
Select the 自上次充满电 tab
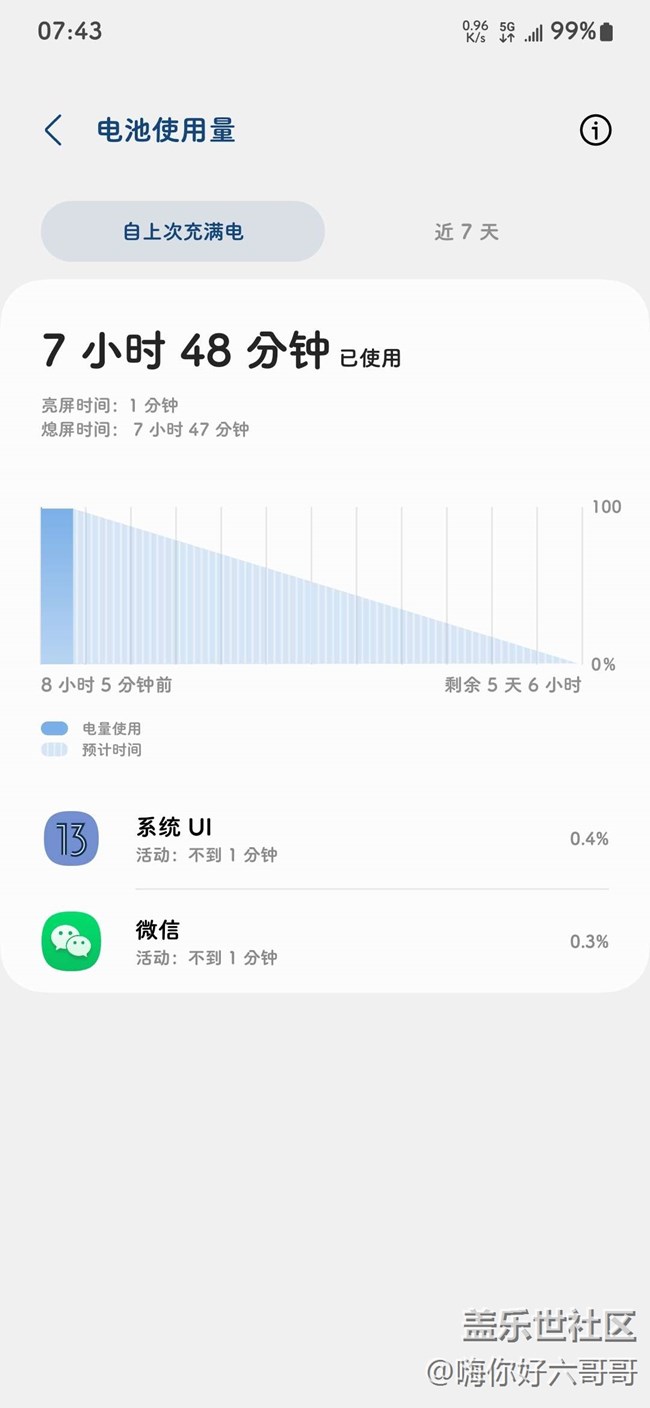[x=183, y=231]
